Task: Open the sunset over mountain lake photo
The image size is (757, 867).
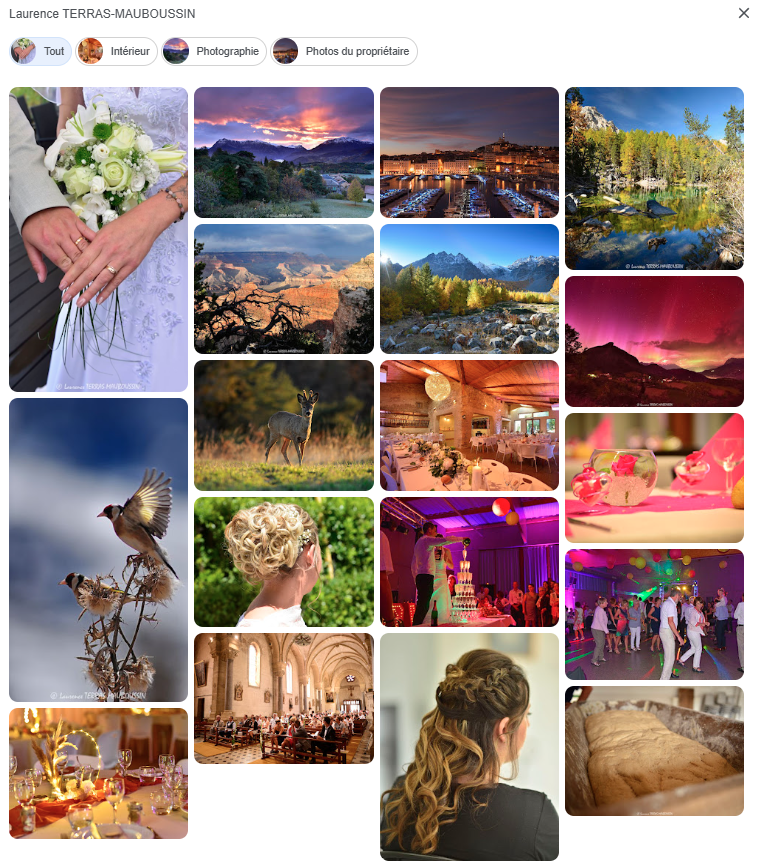Action: 283,152
